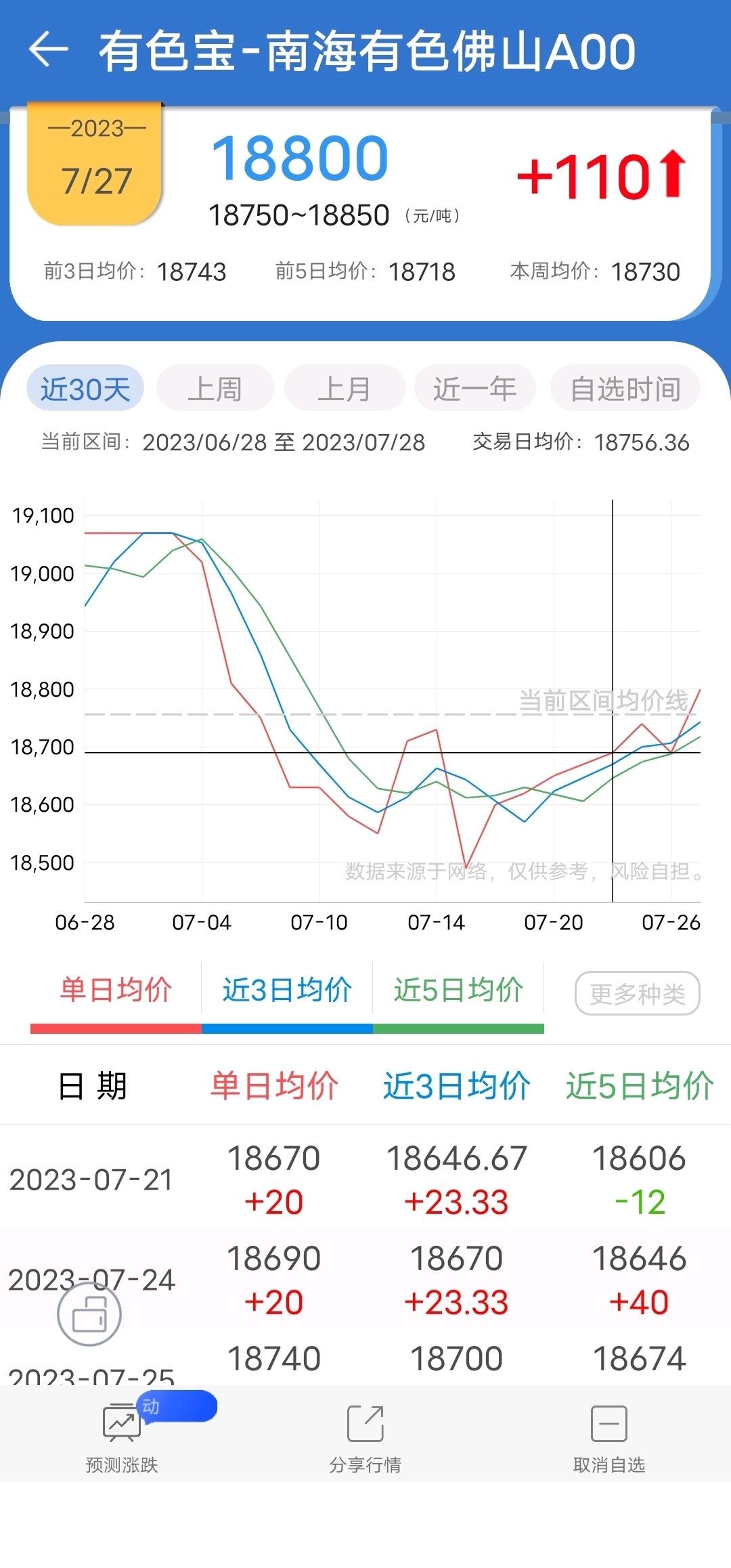Toggle the 单日均价 chart line
Image resolution: width=731 pixels, height=1568 pixels.
tap(116, 990)
